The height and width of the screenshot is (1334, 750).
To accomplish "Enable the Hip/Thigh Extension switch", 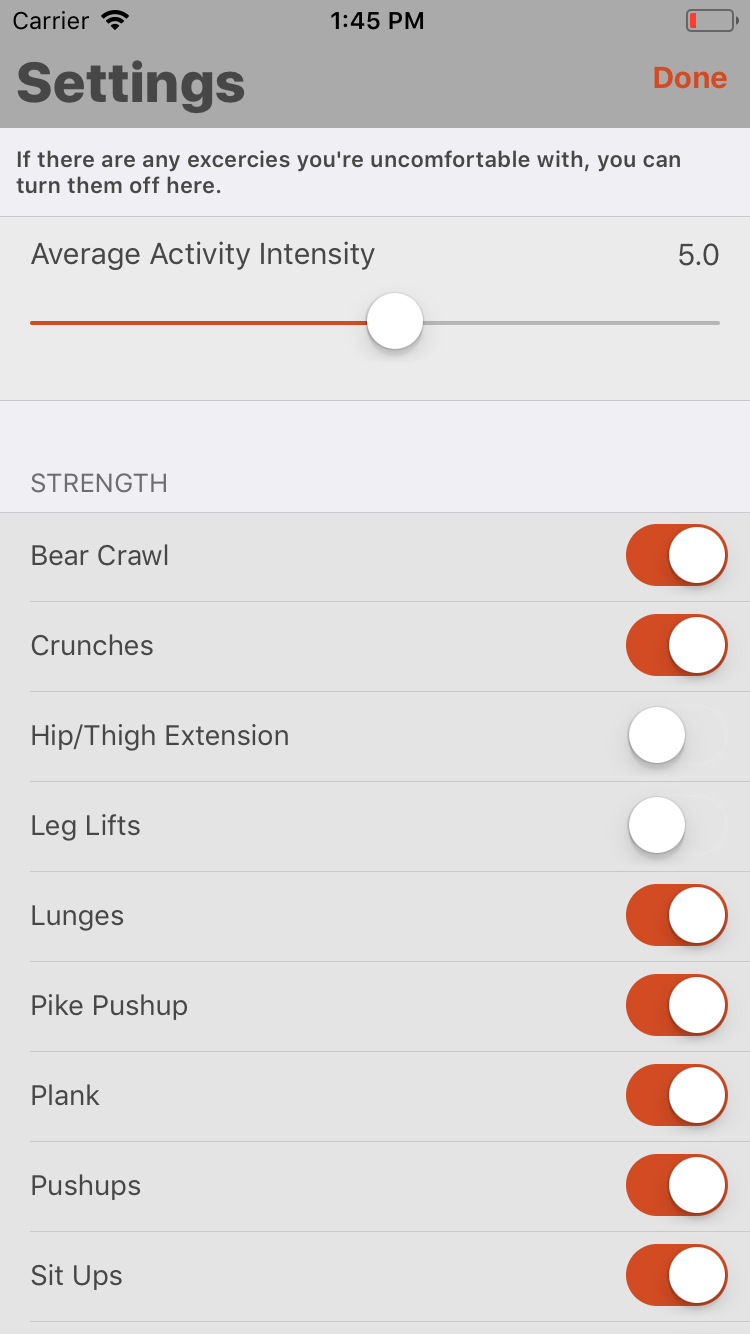I will [677, 735].
